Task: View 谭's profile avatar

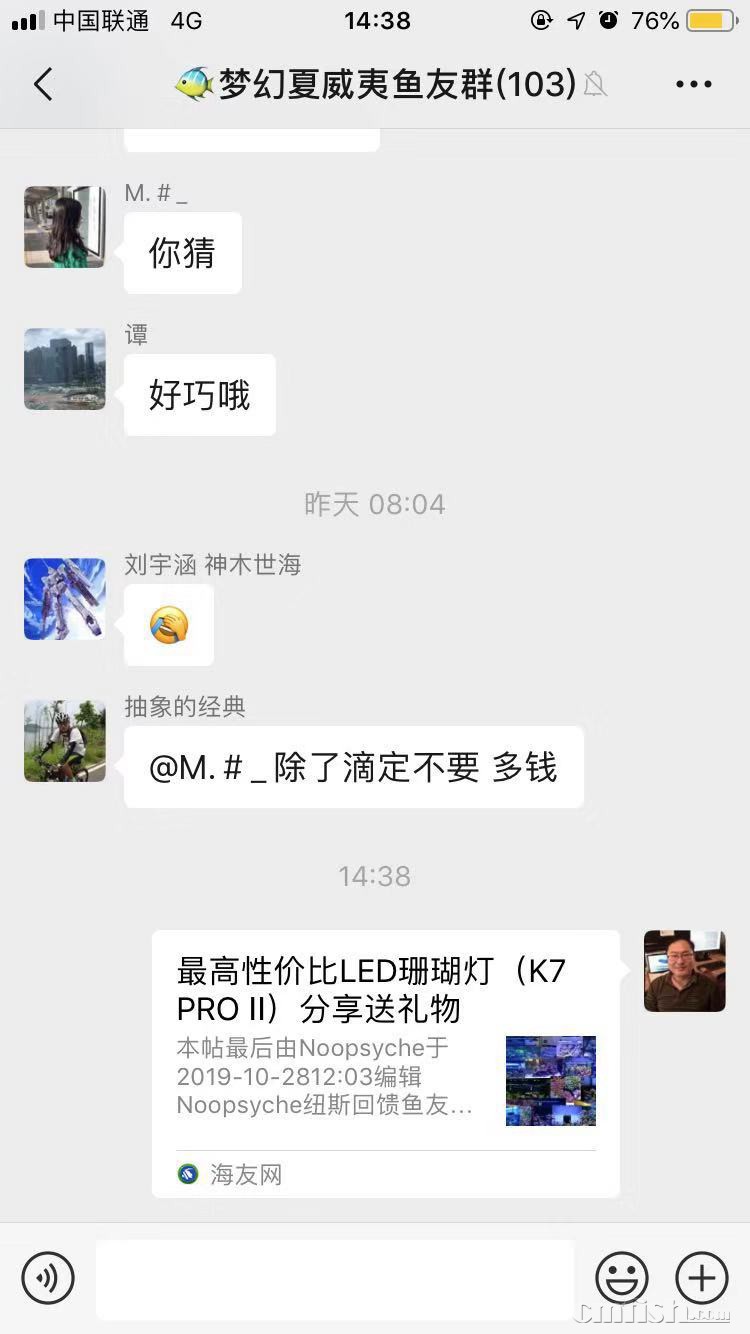Action: point(65,369)
